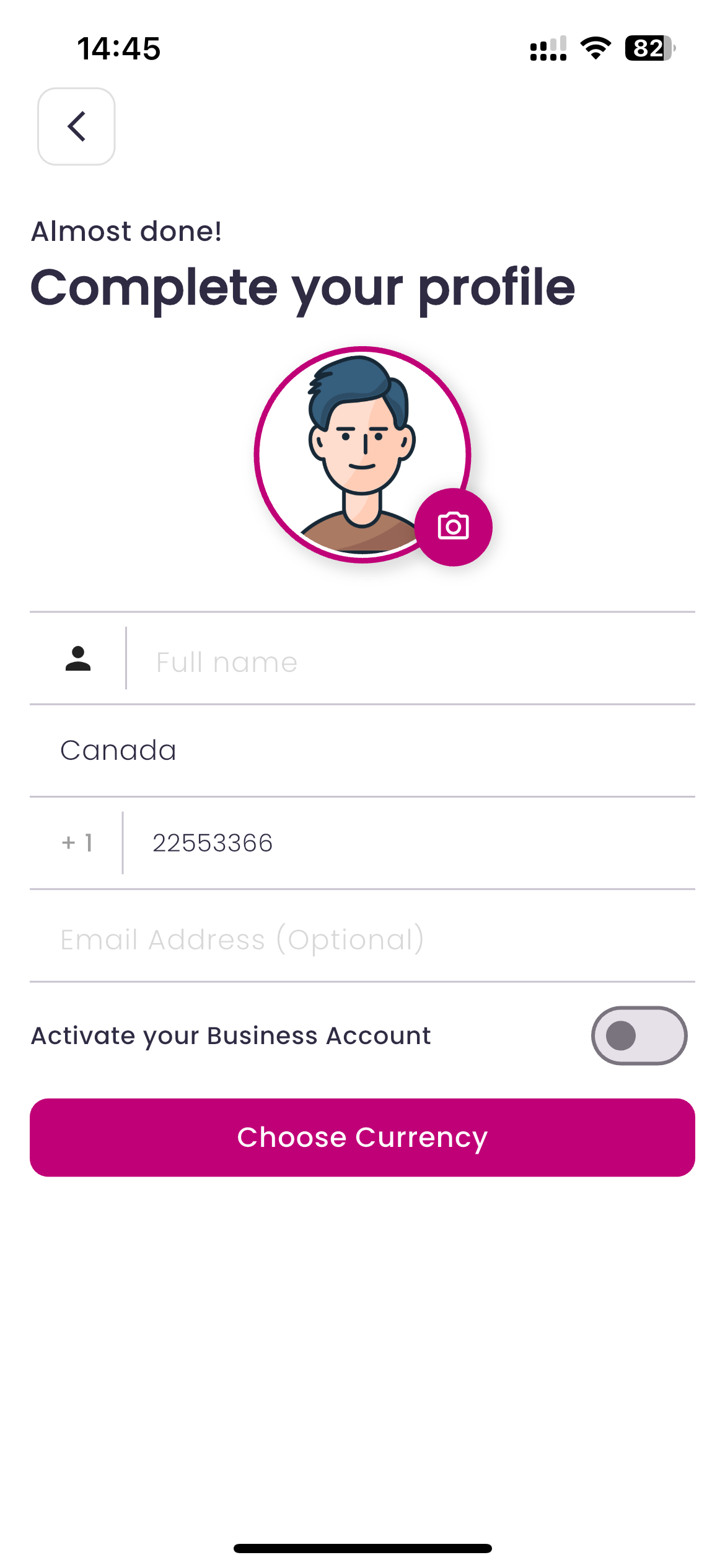
Task: Tap the Choose Currency button
Action: click(x=362, y=1137)
